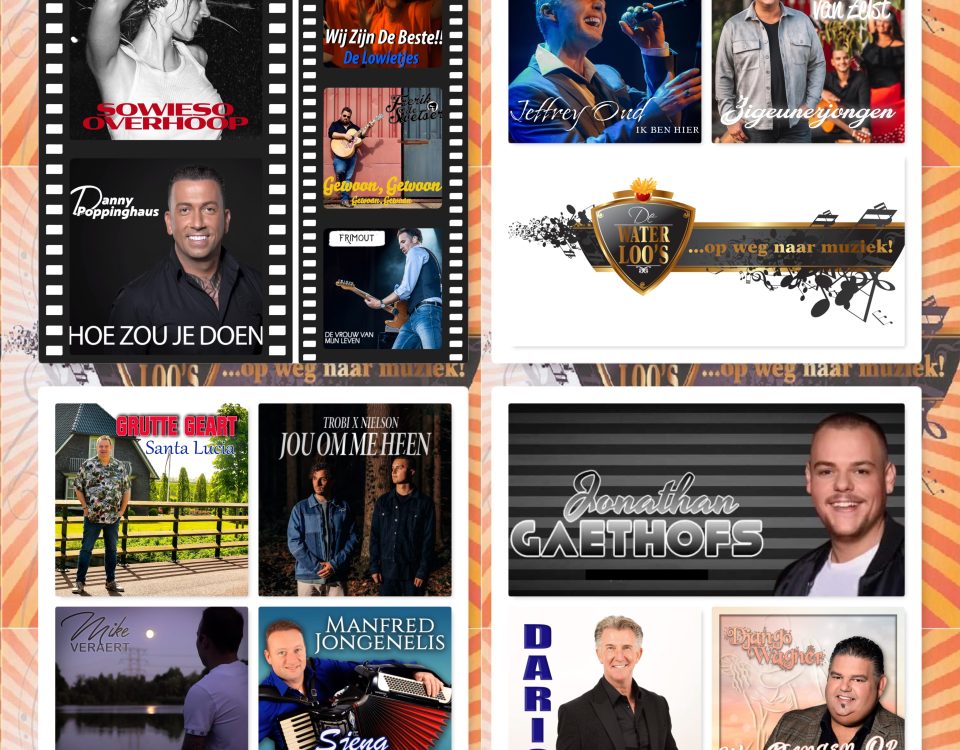Open the Gewoon, Gewoon cover tile
The height and width of the screenshot is (750, 960).
(x=382, y=147)
